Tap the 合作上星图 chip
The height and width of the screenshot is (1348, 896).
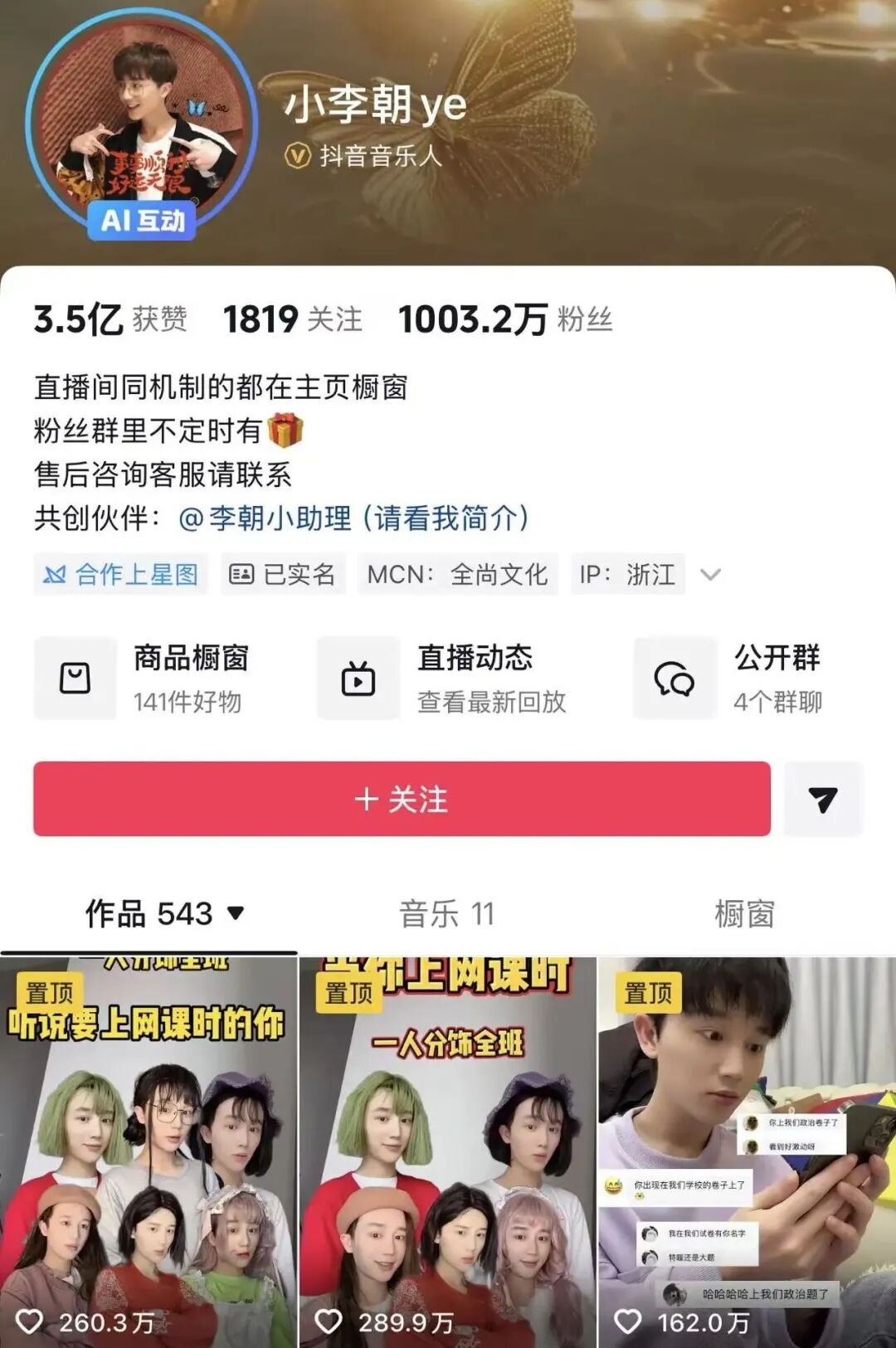pyautogui.click(x=121, y=574)
